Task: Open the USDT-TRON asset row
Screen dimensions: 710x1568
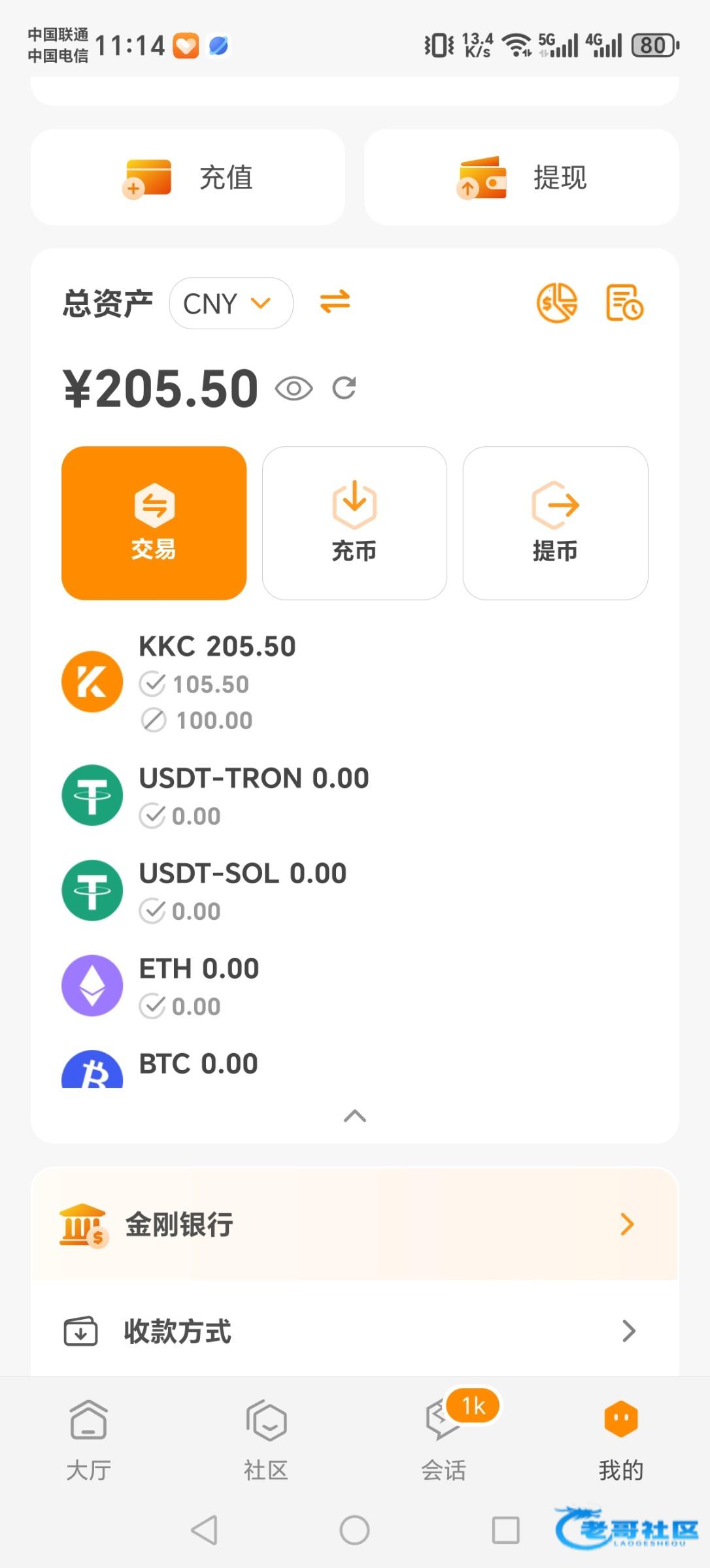Action: (254, 795)
